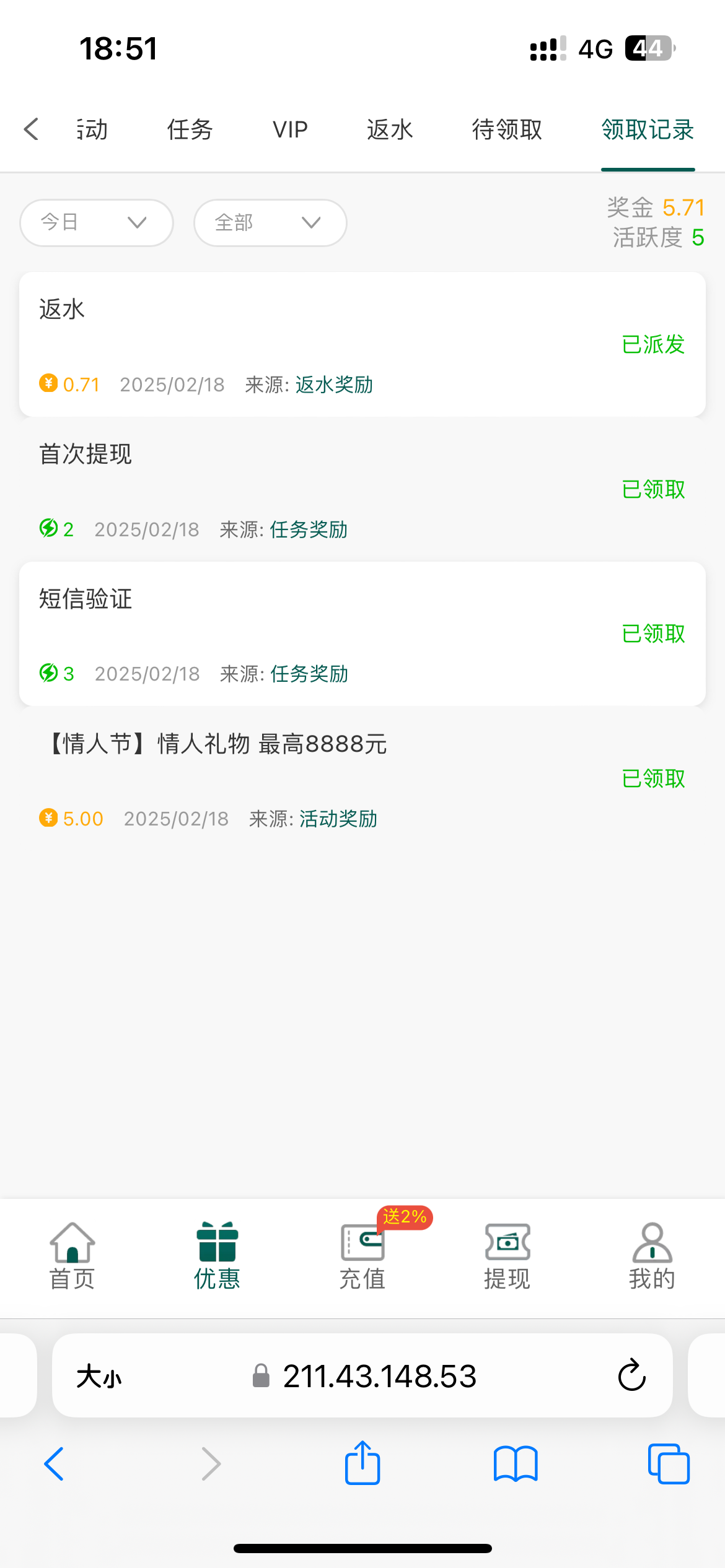
Task: Expand the 全部 type dropdown
Action: pos(270,222)
